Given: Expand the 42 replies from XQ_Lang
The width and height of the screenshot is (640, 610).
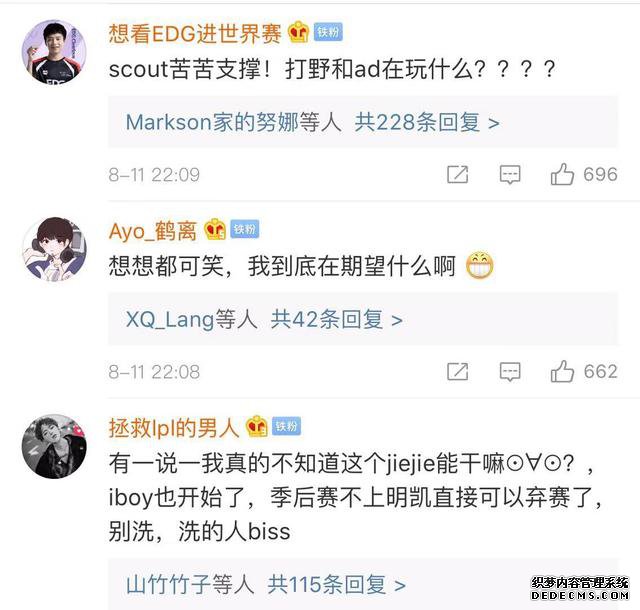Looking at the screenshot, I should pyautogui.click(x=264, y=320).
